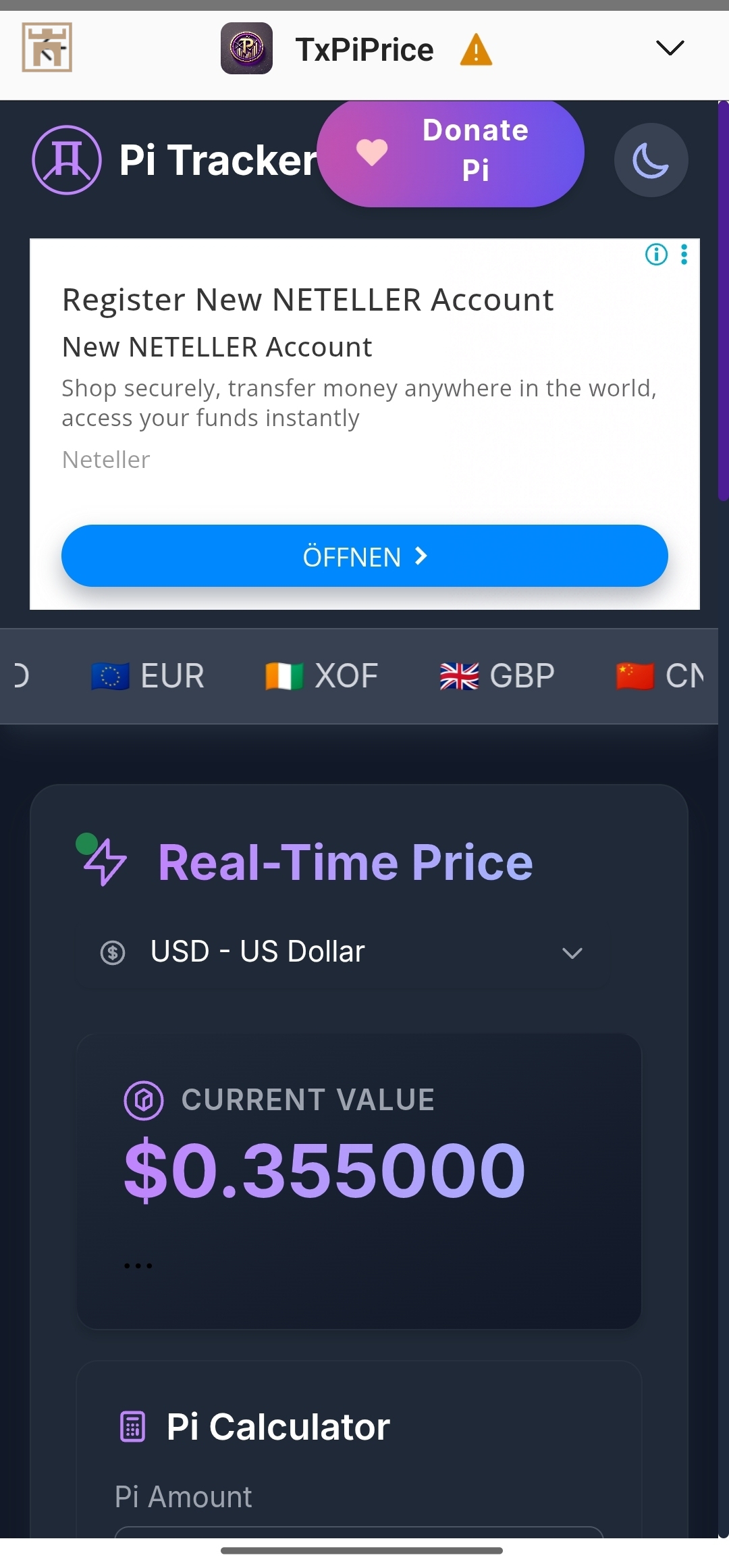The width and height of the screenshot is (729, 1568).
Task: Tap the Donate Pi button
Action: [x=450, y=153]
